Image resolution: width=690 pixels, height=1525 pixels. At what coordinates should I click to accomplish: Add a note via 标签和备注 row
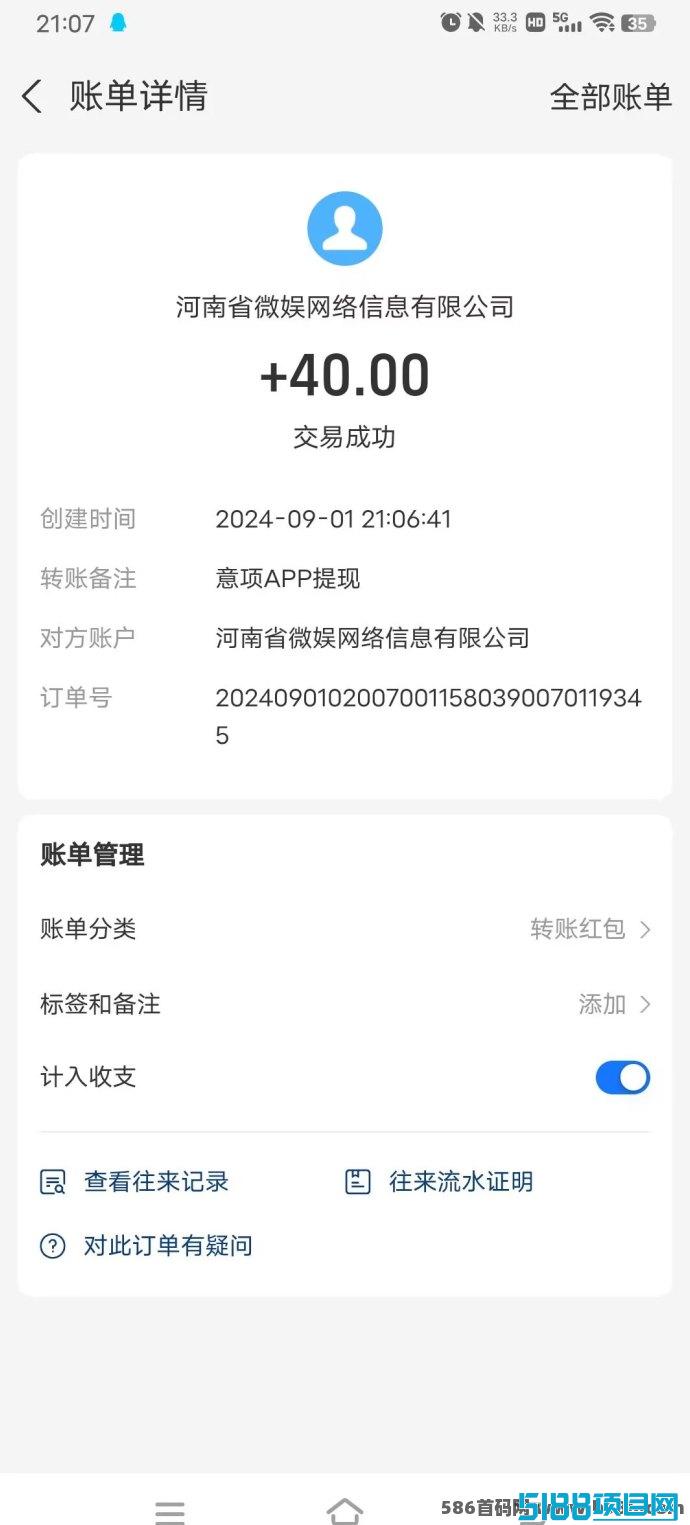(x=345, y=1004)
